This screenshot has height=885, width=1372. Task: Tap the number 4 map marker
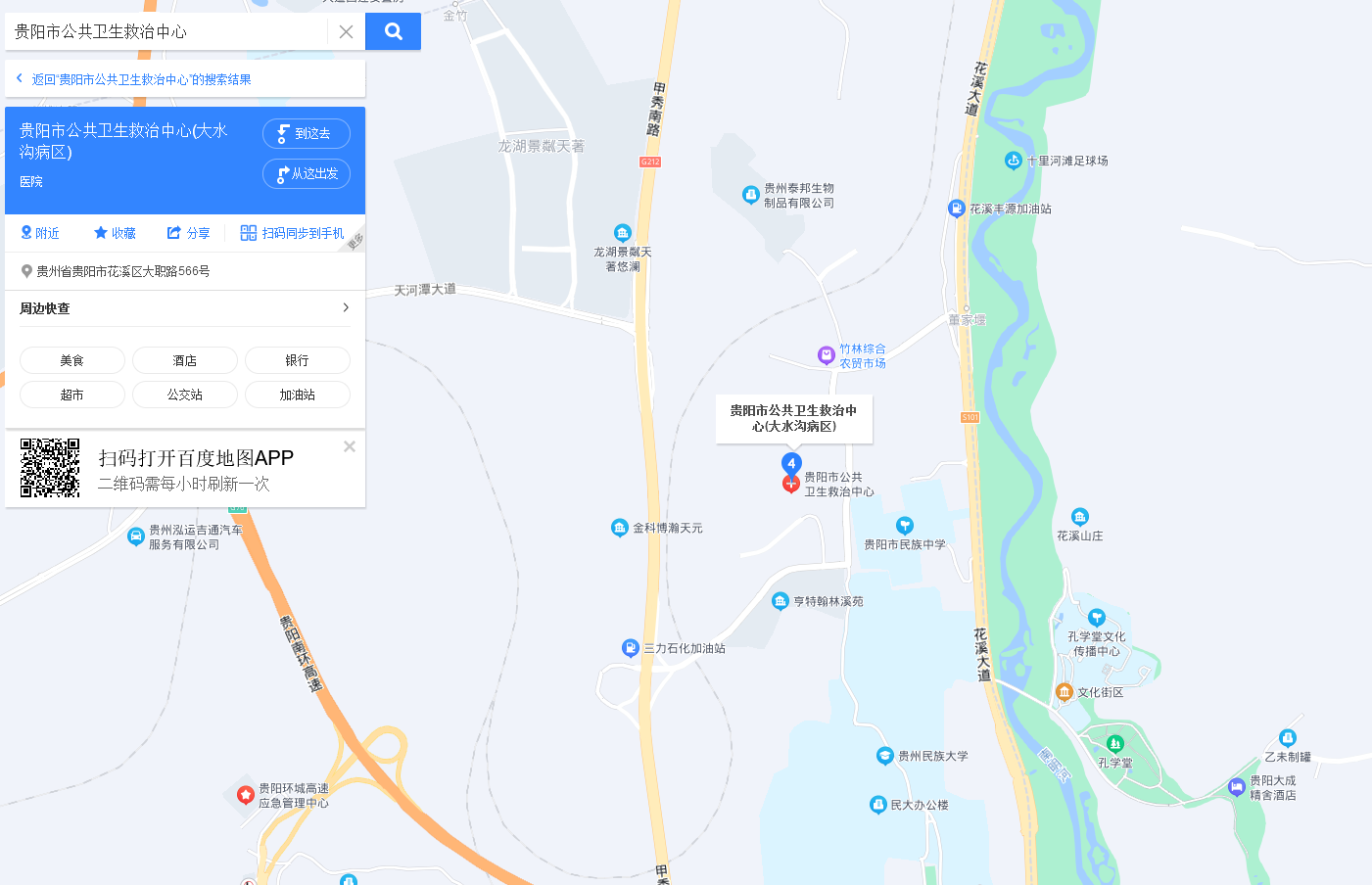(x=791, y=463)
